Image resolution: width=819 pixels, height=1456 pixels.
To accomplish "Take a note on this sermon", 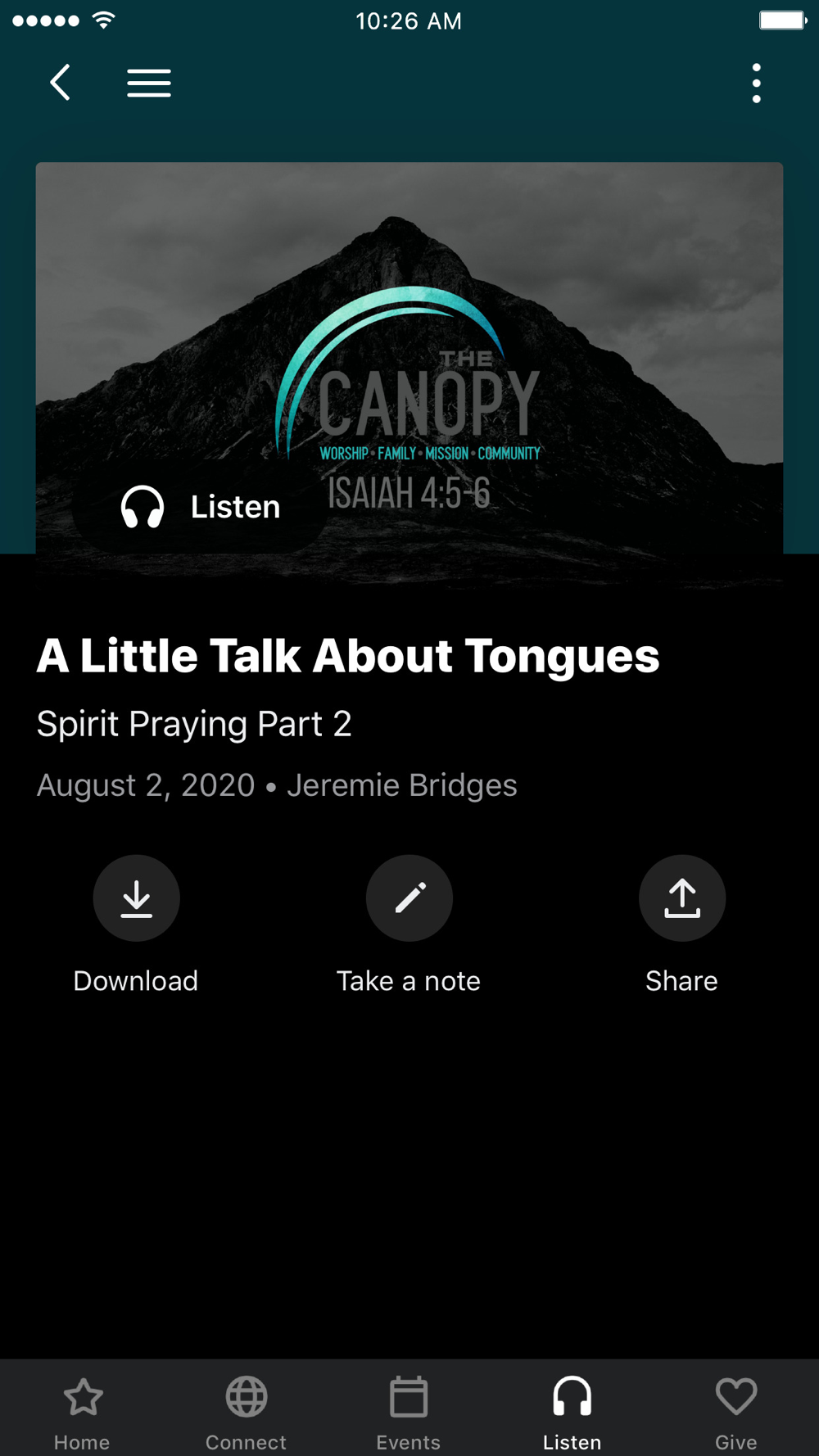I will (409, 898).
